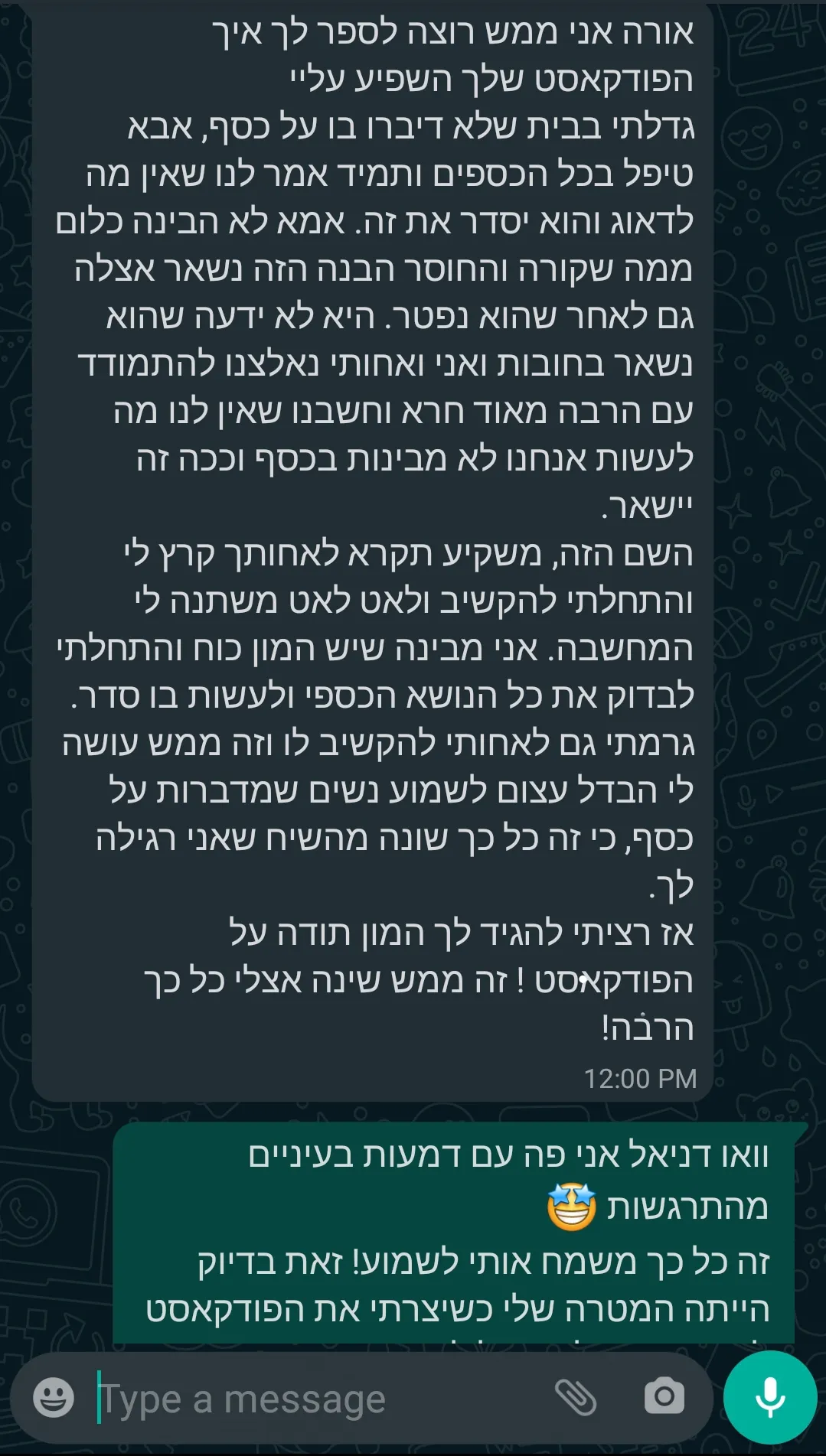Open the camera from the message bar

664,1398
